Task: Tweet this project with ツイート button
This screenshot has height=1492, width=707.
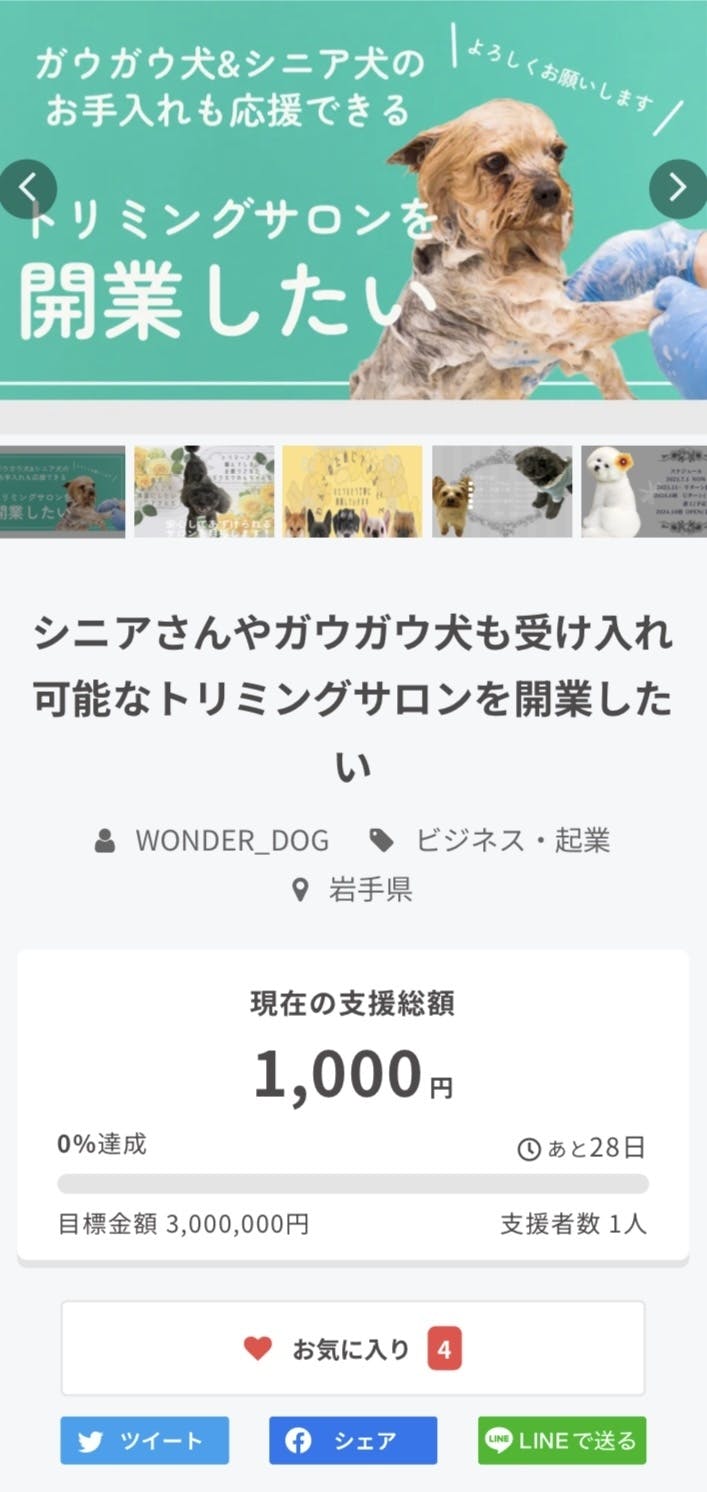Action: (145, 1440)
